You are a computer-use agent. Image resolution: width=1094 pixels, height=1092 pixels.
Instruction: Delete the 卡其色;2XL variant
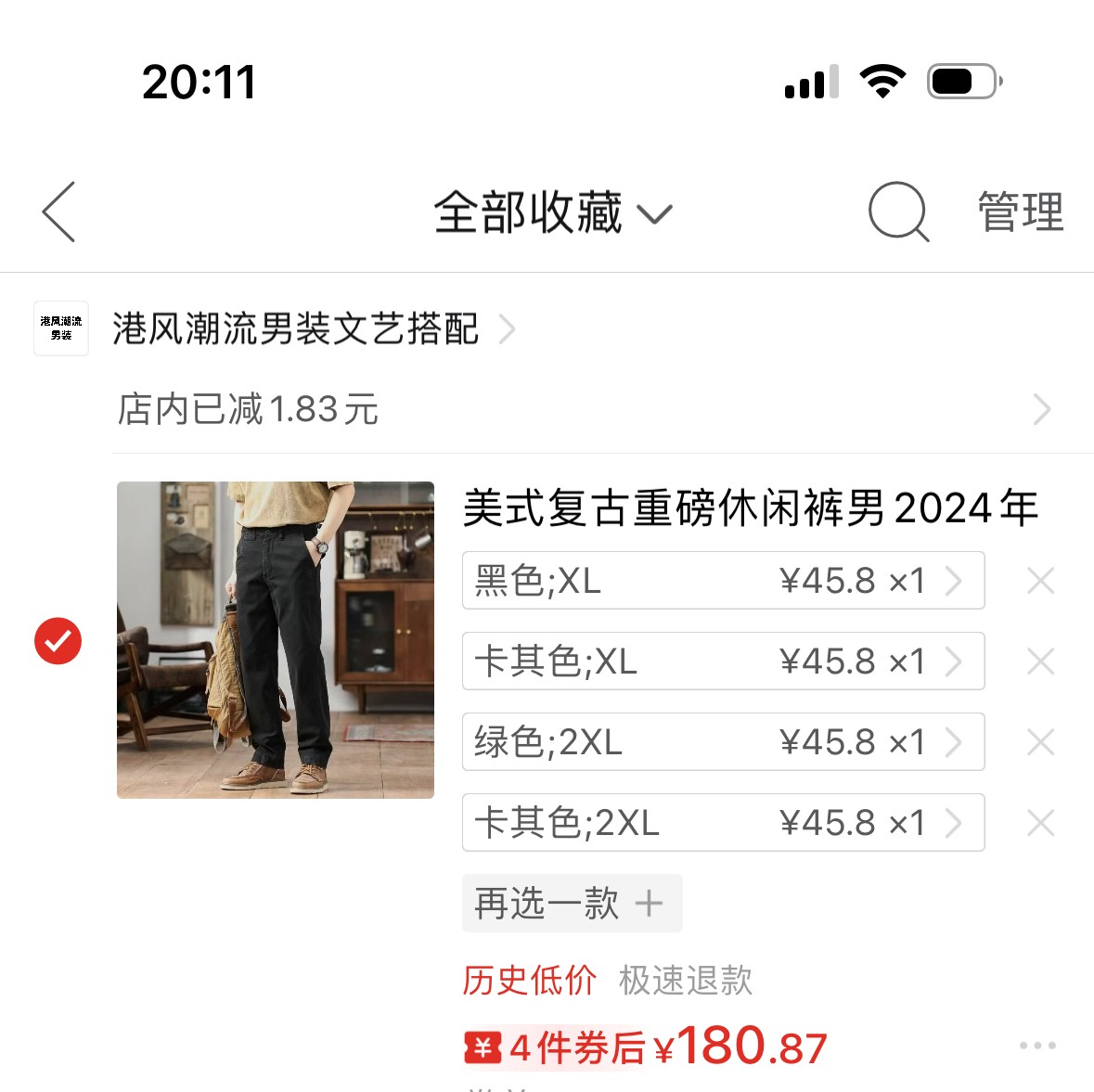1040,823
